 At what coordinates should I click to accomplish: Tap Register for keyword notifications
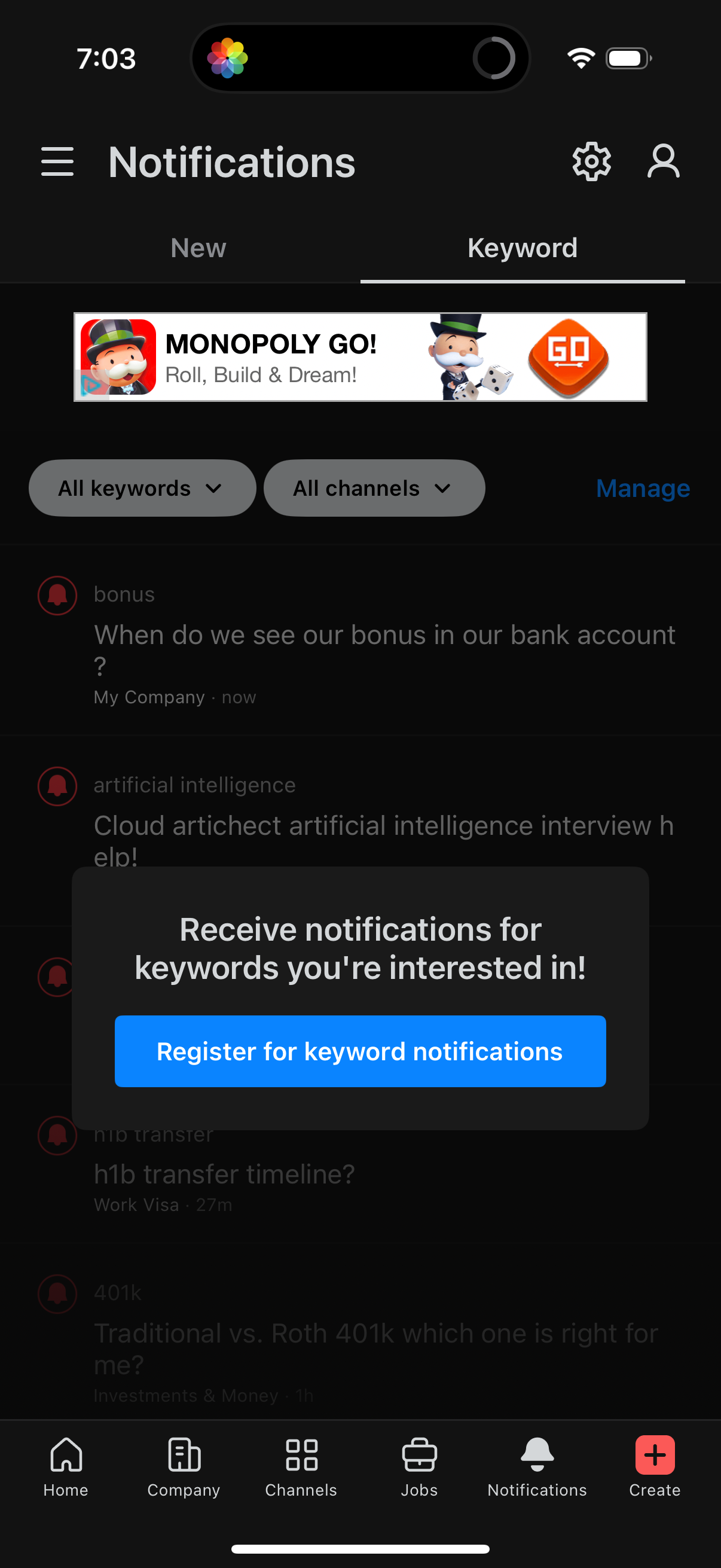(x=360, y=1051)
